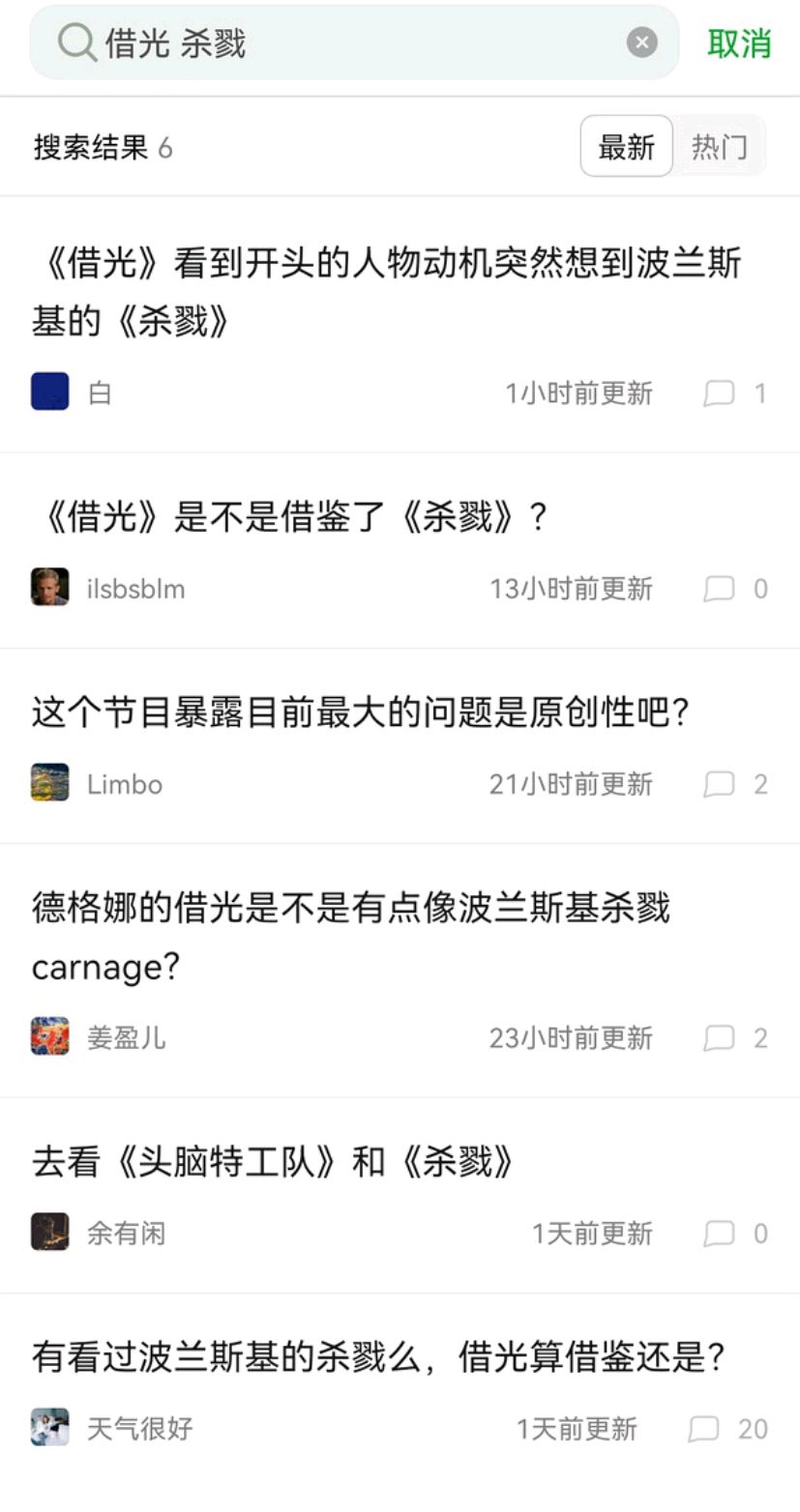Open the post by 白 about 人物动机
Screen dimensions: 800x1512
[x=387, y=291]
